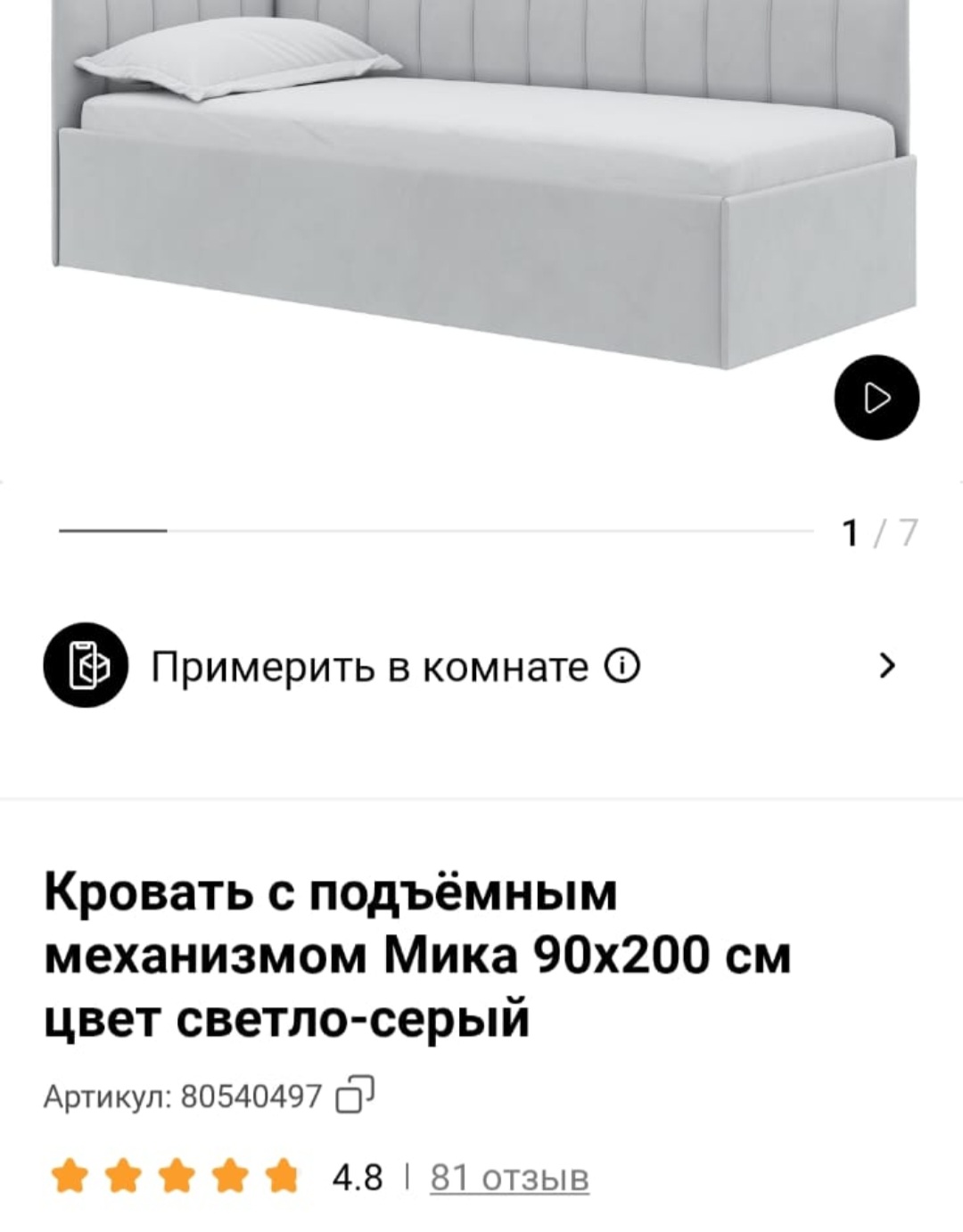This screenshot has height=1232, width=963.
Task: Tap the AR smartphone-cube icon in the black circle
Action: tap(85, 664)
